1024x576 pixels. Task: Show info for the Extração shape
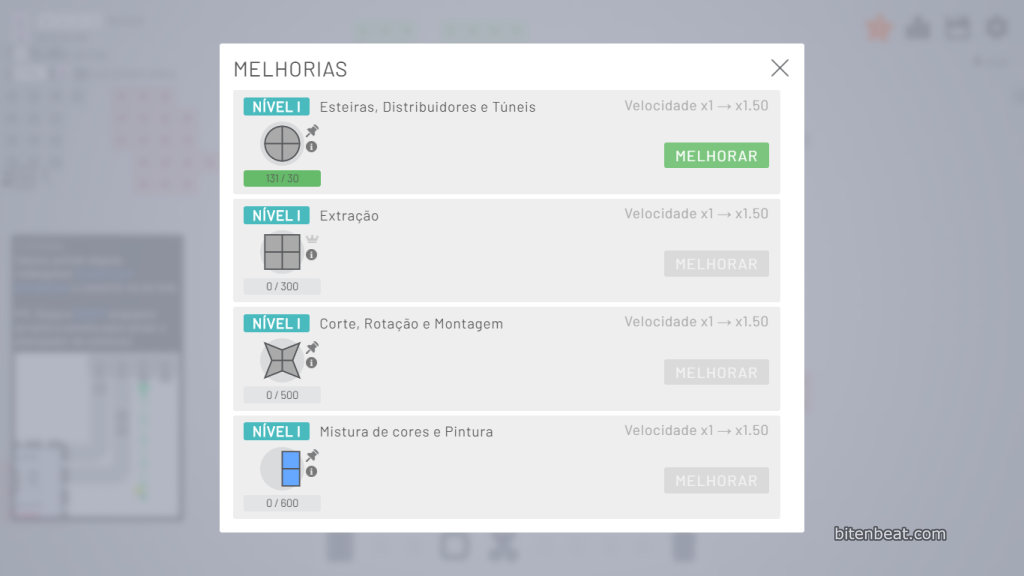tap(311, 255)
